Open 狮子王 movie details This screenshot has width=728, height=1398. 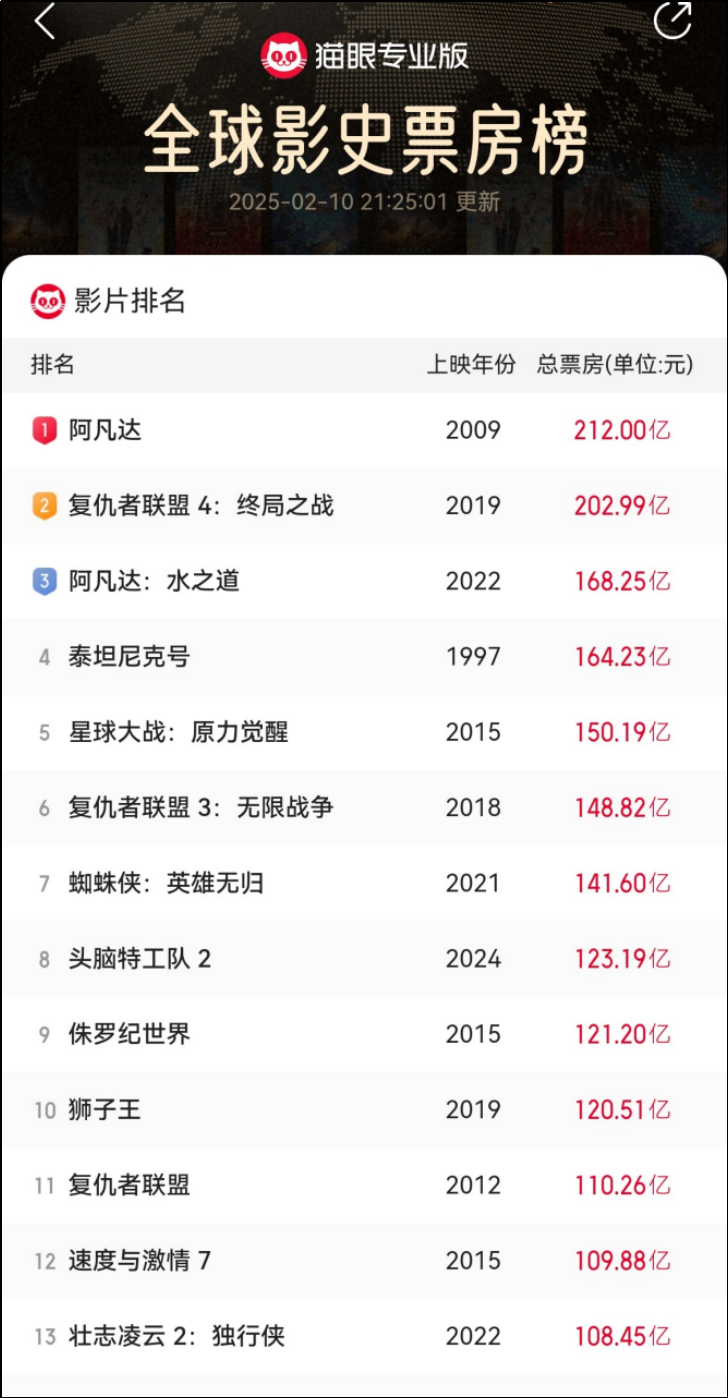[x=105, y=1110]
